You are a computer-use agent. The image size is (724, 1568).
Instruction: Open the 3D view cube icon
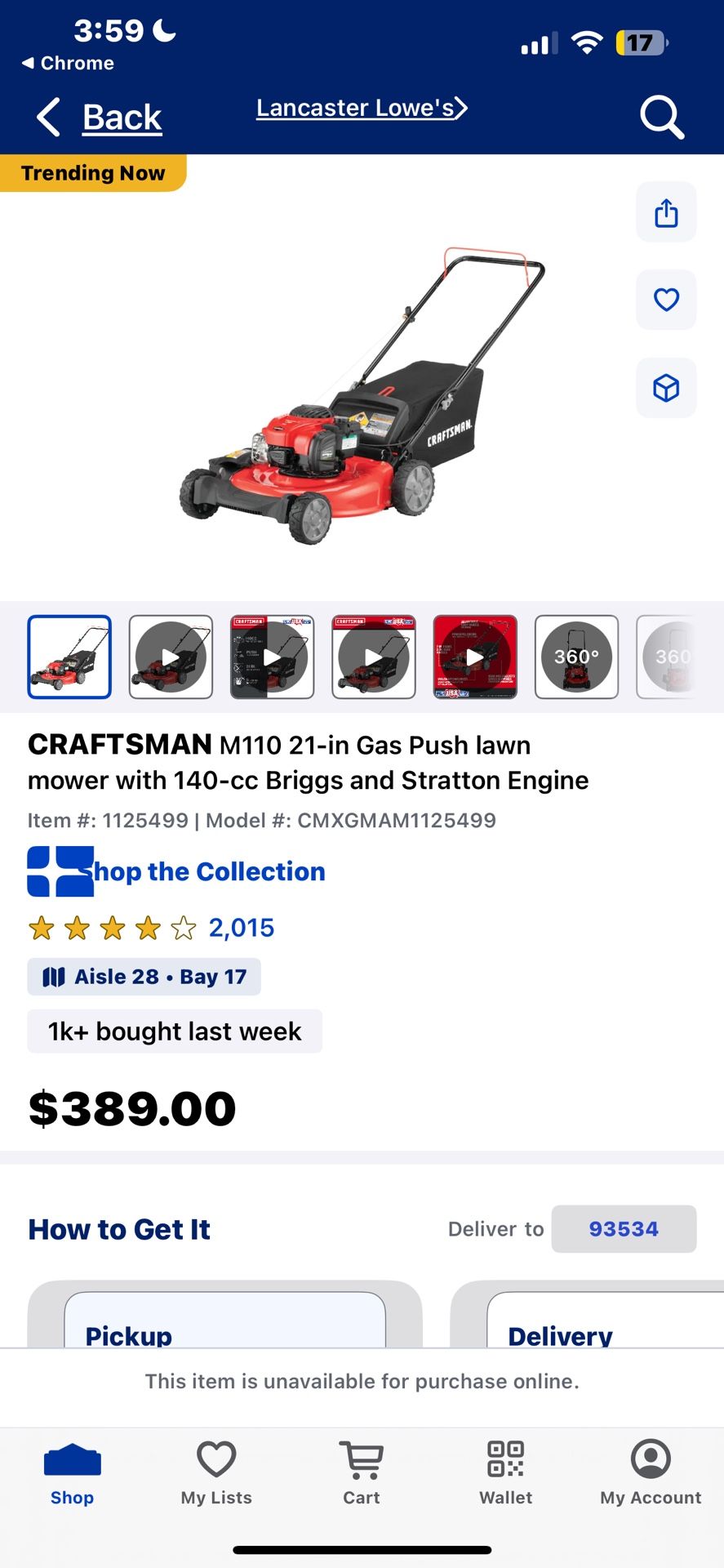coord(666,388)
